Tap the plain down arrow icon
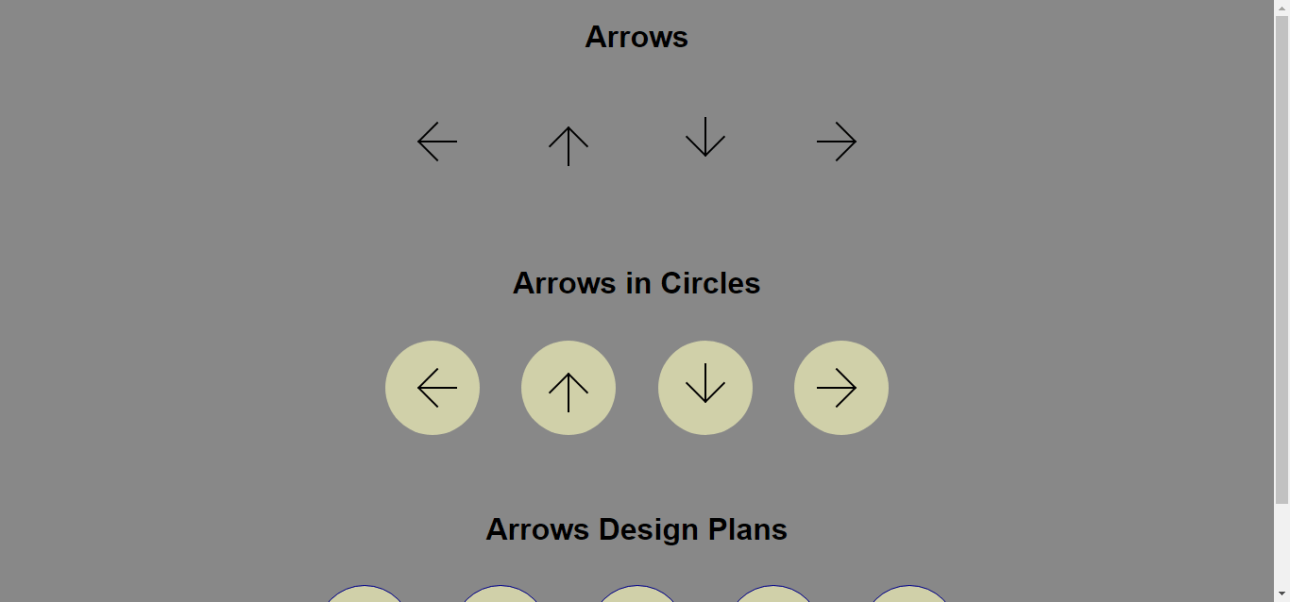This screenshot has height=602, width=1290. [x=705, y=137]
